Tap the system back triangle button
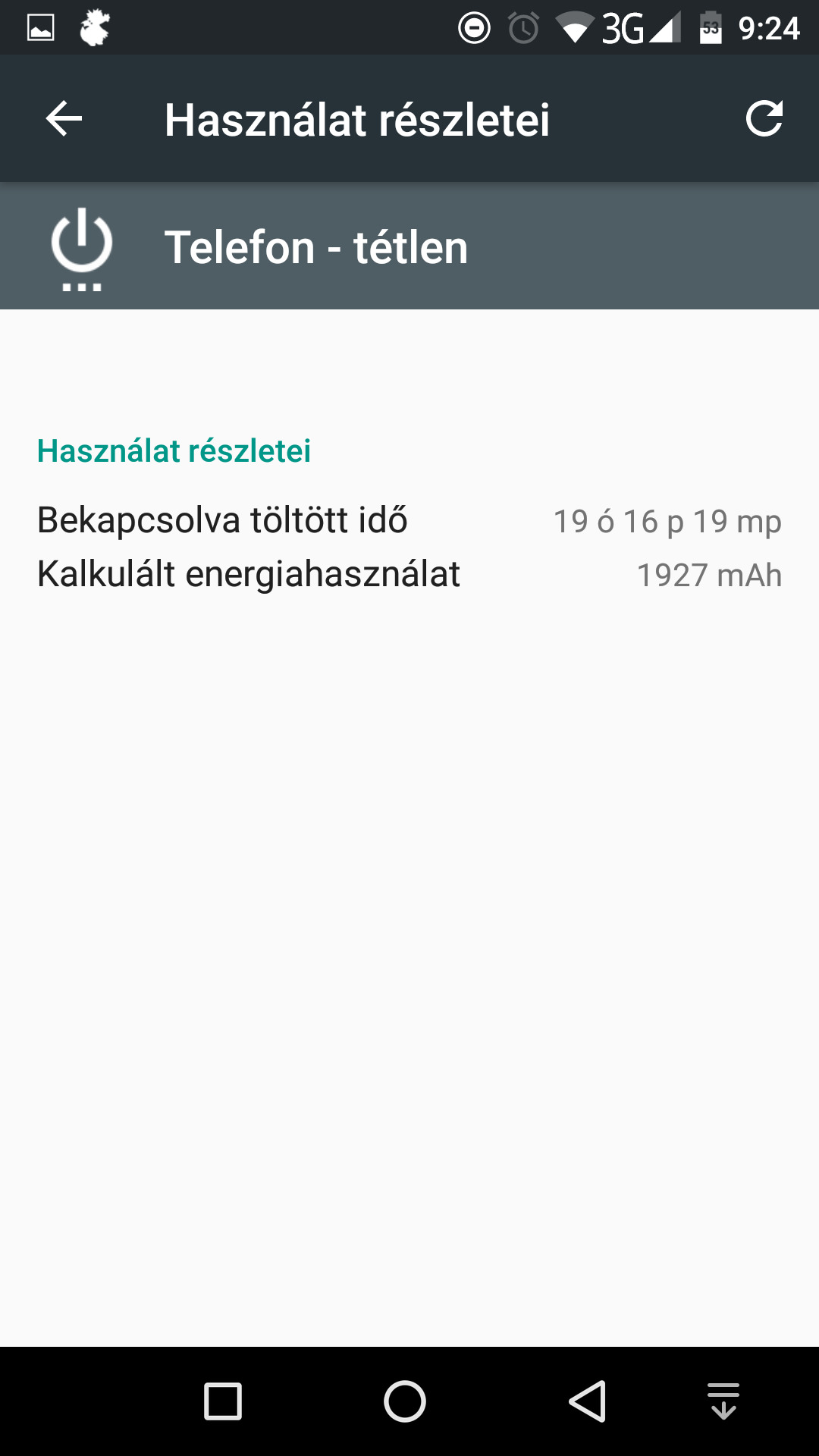The image size is (819, 1456). (588, 1401)
